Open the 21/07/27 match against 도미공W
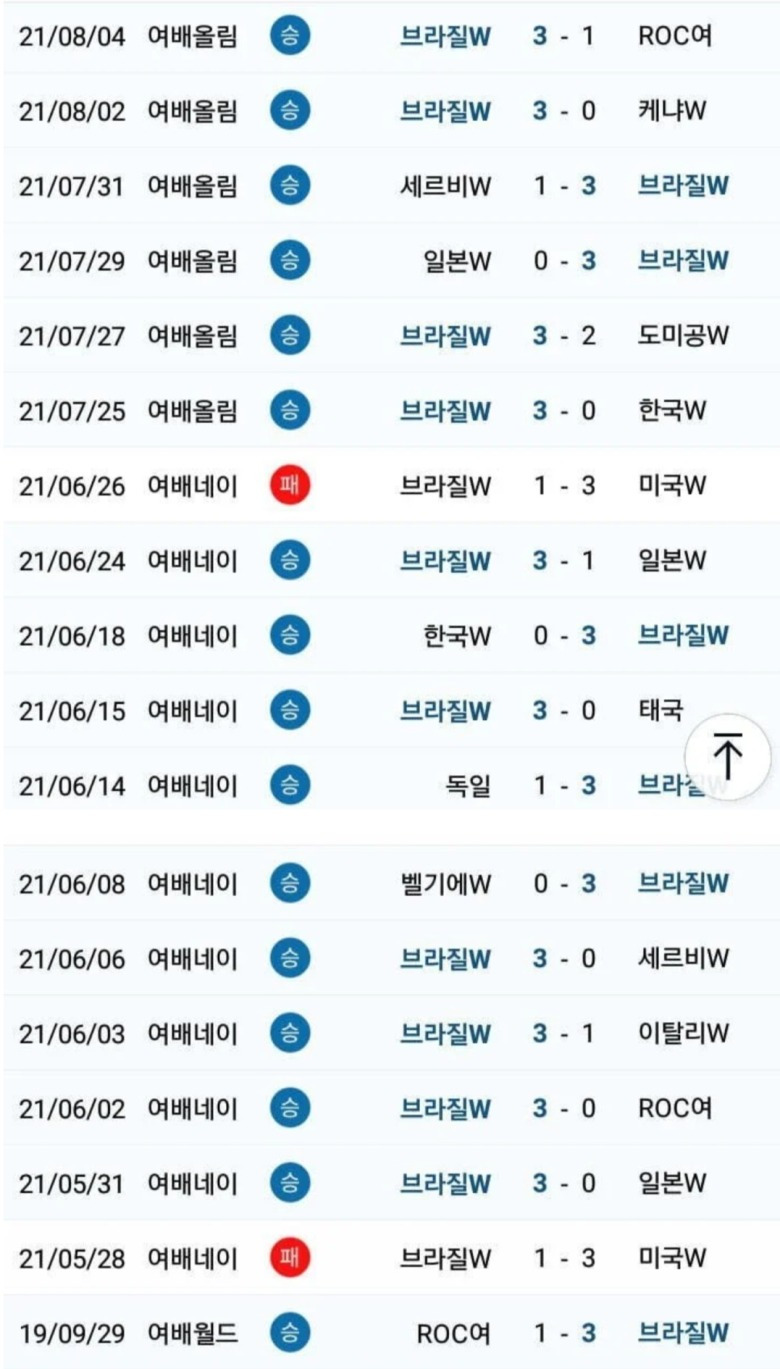Viewport: 780px width, 1369px height. coord(390,335)
